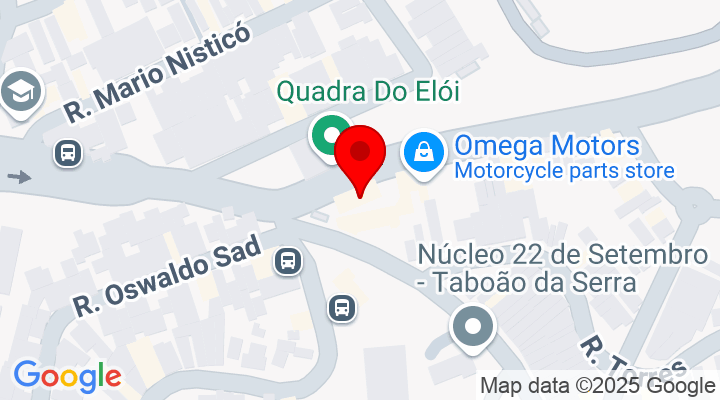Tap the school marker with graduation cap
The image size is (720, 400).
pyautogui.click(x=18, y=92)
